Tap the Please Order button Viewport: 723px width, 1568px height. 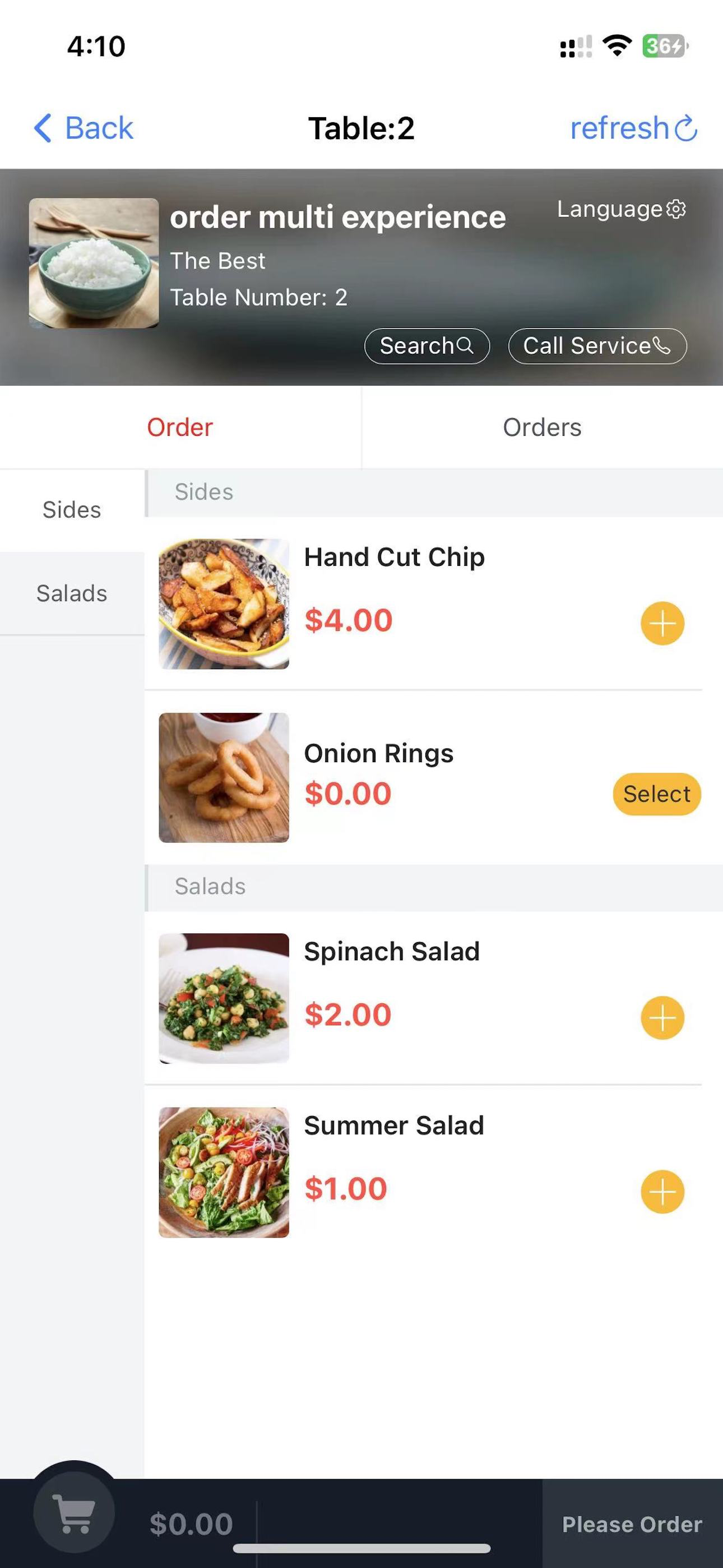pos(632,1524)
